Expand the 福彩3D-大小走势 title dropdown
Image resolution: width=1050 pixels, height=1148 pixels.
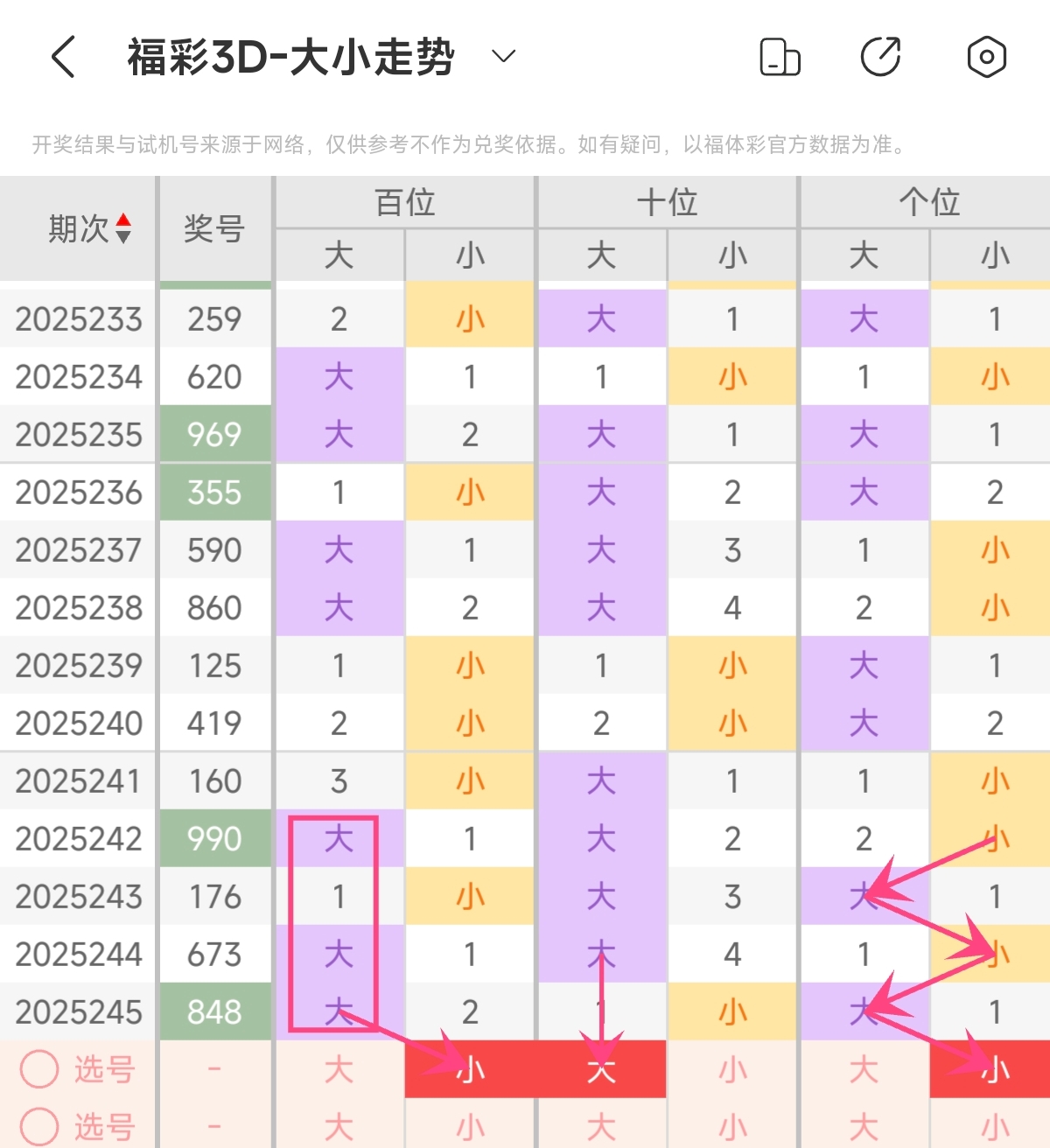(503, 58)
